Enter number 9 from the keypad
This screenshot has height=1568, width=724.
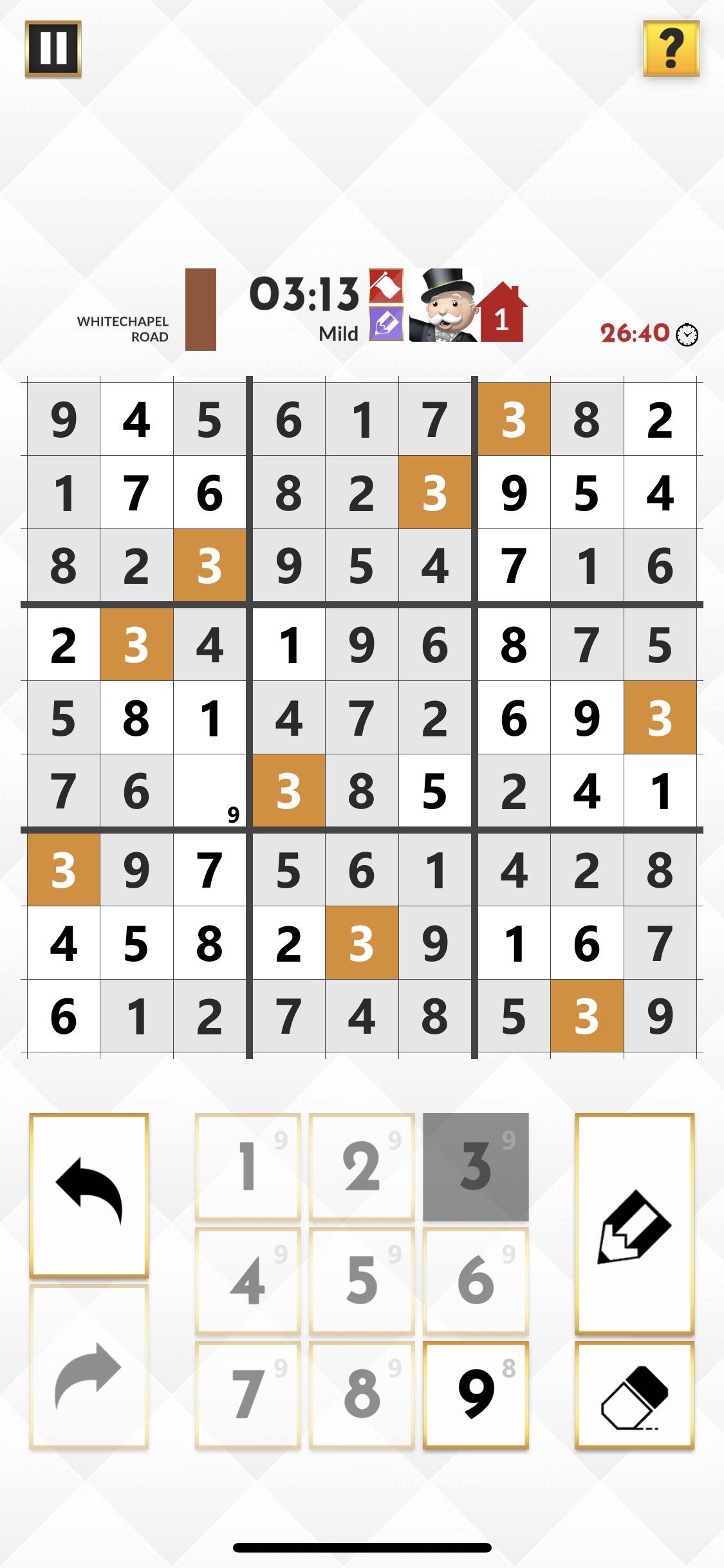pos(476,1395)
